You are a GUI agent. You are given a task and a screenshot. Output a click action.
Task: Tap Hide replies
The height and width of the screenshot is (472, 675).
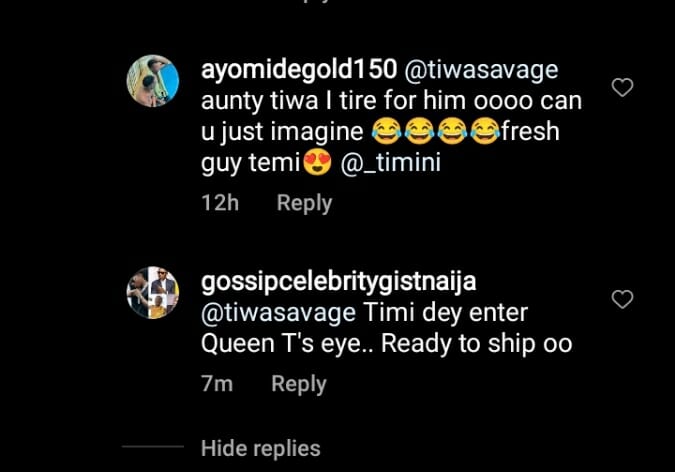point(260,448)
